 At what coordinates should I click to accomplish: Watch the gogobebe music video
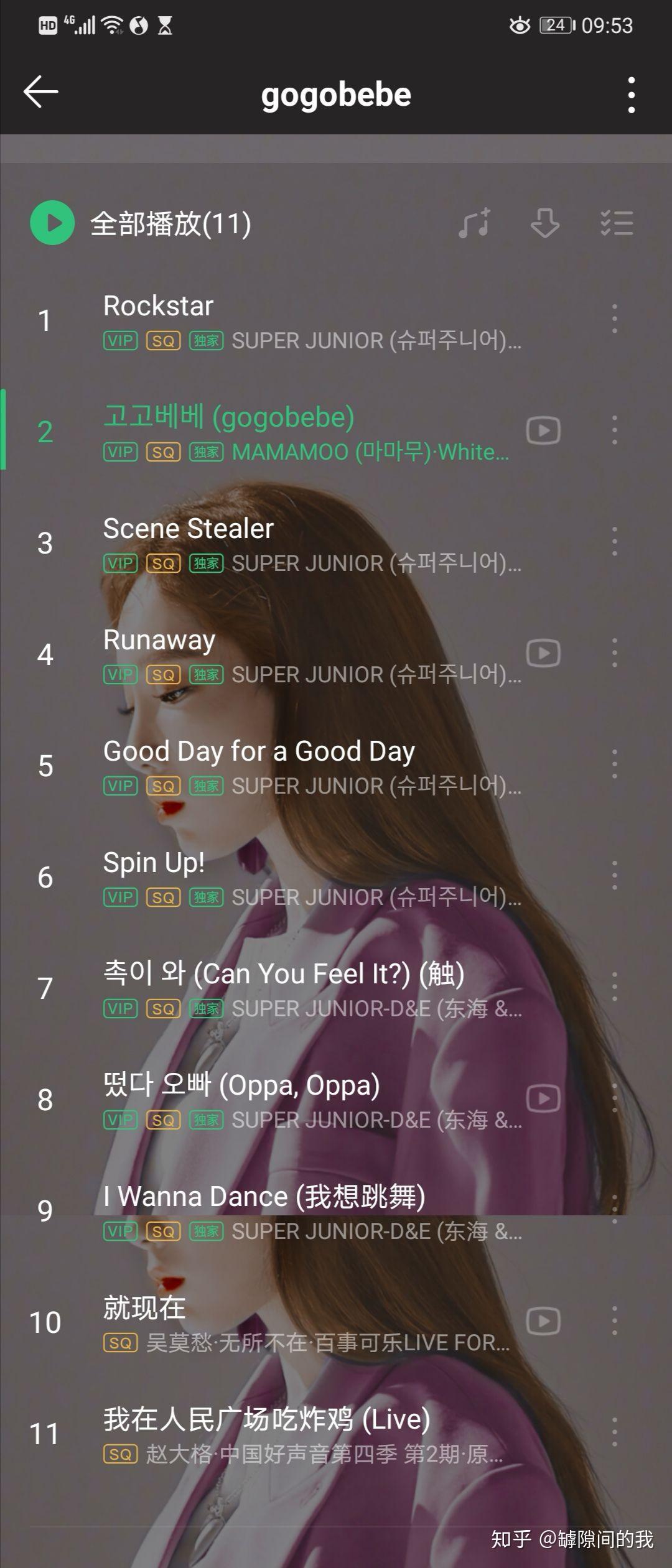point(543,430)
